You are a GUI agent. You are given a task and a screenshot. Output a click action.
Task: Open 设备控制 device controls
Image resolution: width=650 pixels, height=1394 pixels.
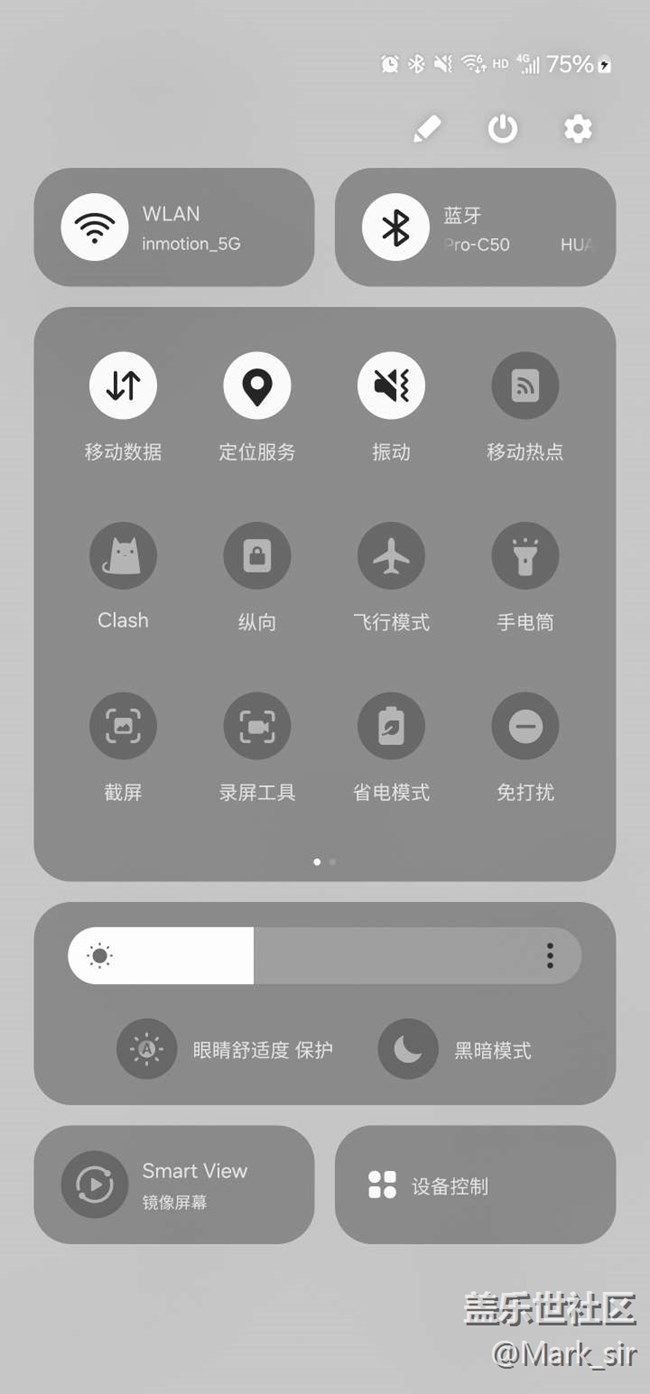[x=475, y=1185]
